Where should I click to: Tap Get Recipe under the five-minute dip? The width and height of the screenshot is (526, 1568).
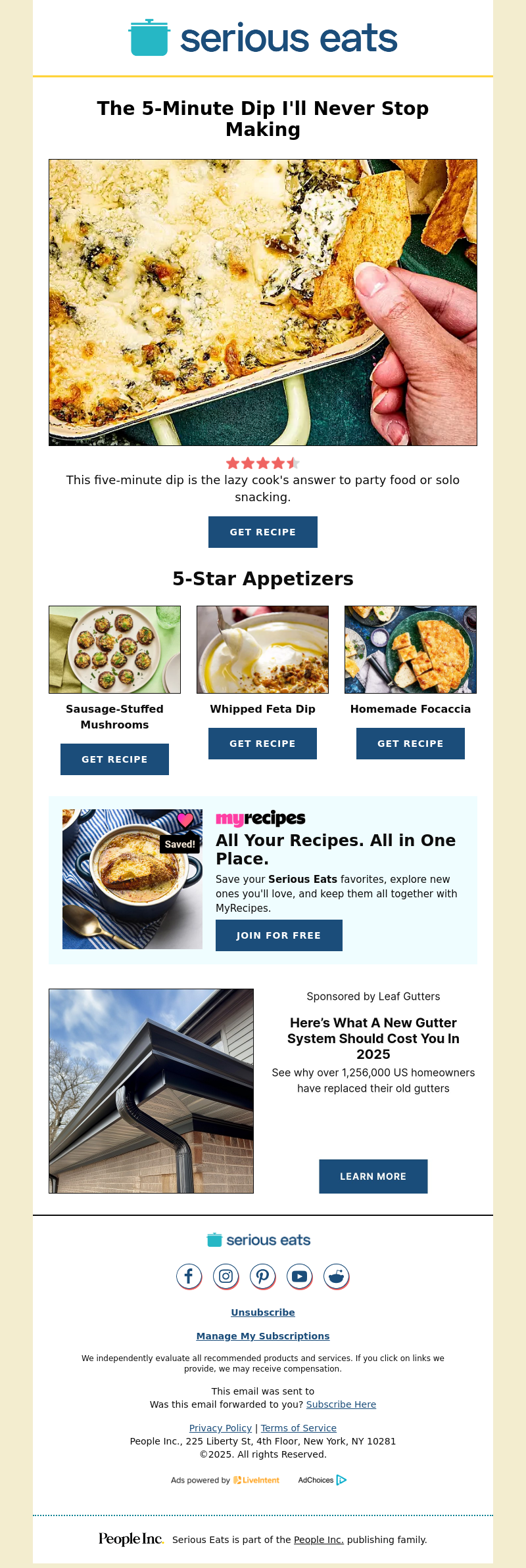click(x=263, y=532)
